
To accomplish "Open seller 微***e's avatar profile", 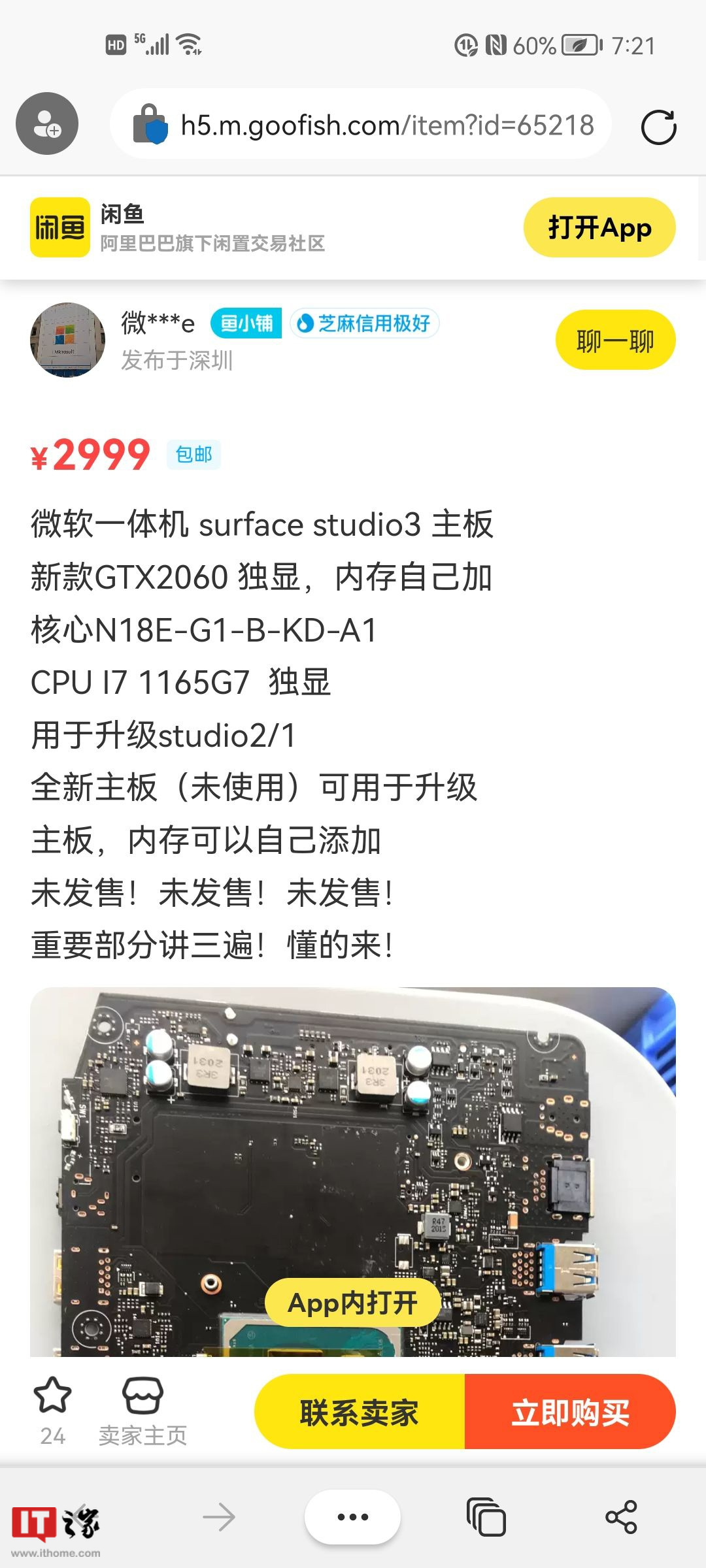I will 67,339.
